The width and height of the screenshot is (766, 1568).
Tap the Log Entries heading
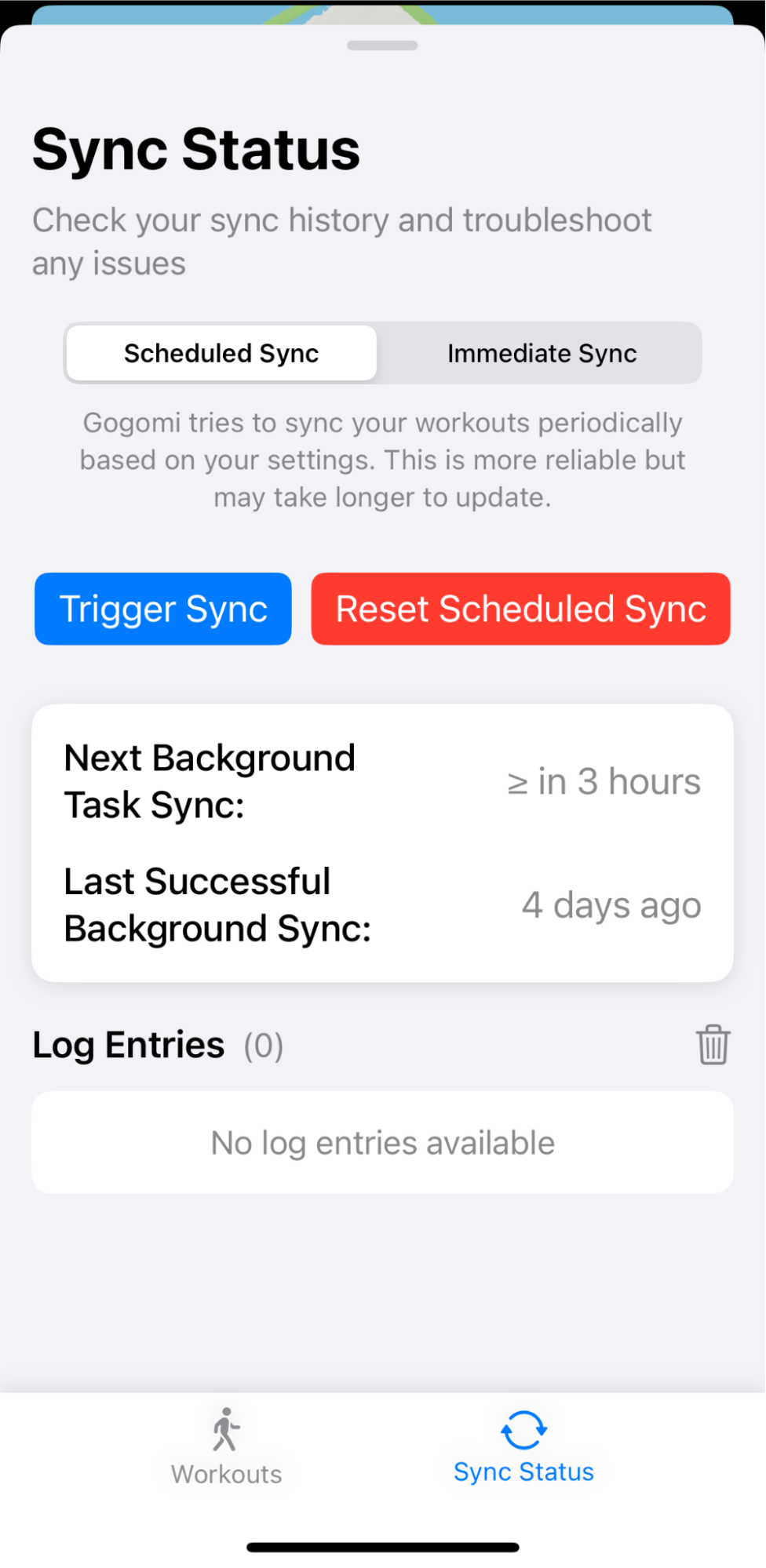pyautogui.click(x=128, y=1044)
